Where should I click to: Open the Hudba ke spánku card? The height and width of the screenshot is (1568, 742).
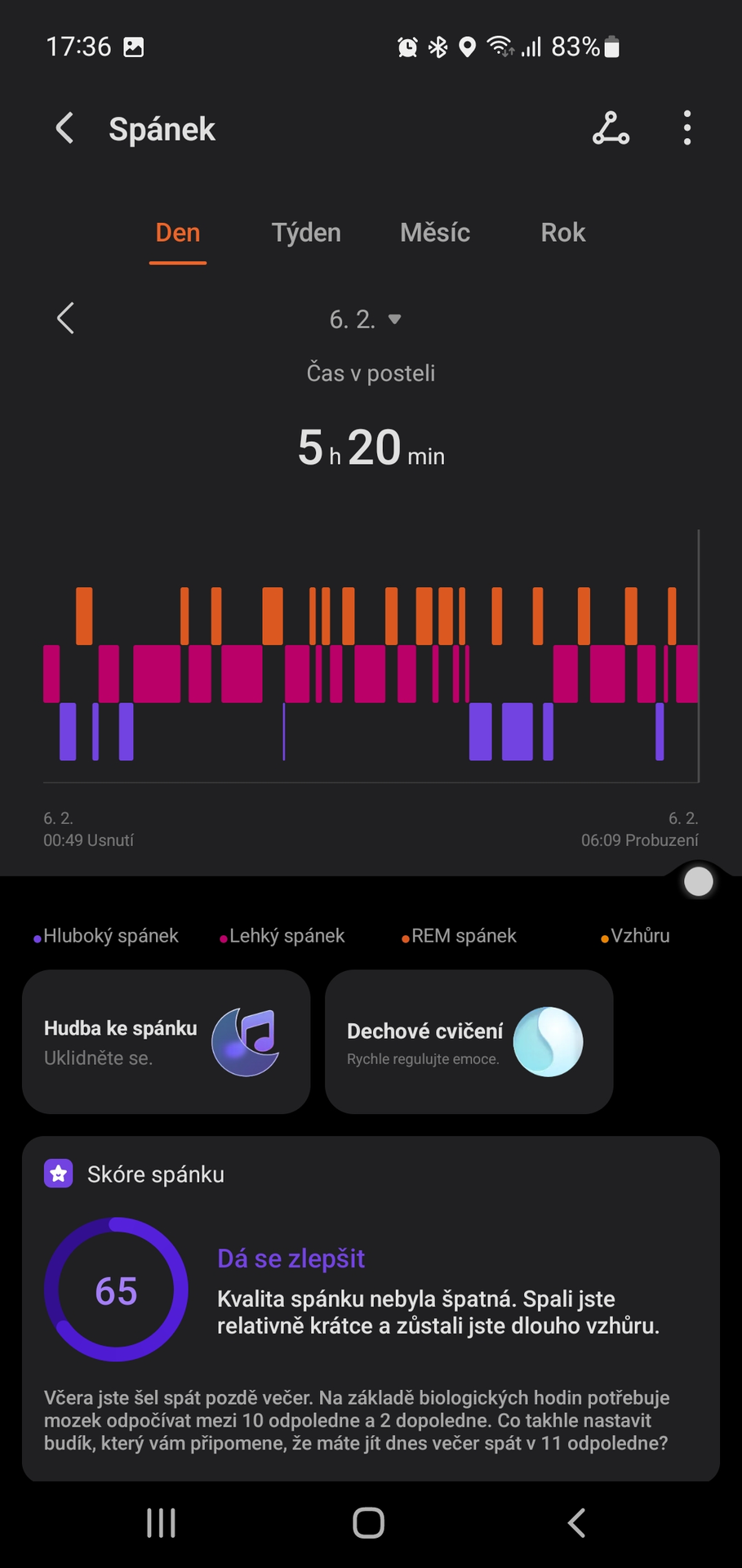[x=167, y=1042]
